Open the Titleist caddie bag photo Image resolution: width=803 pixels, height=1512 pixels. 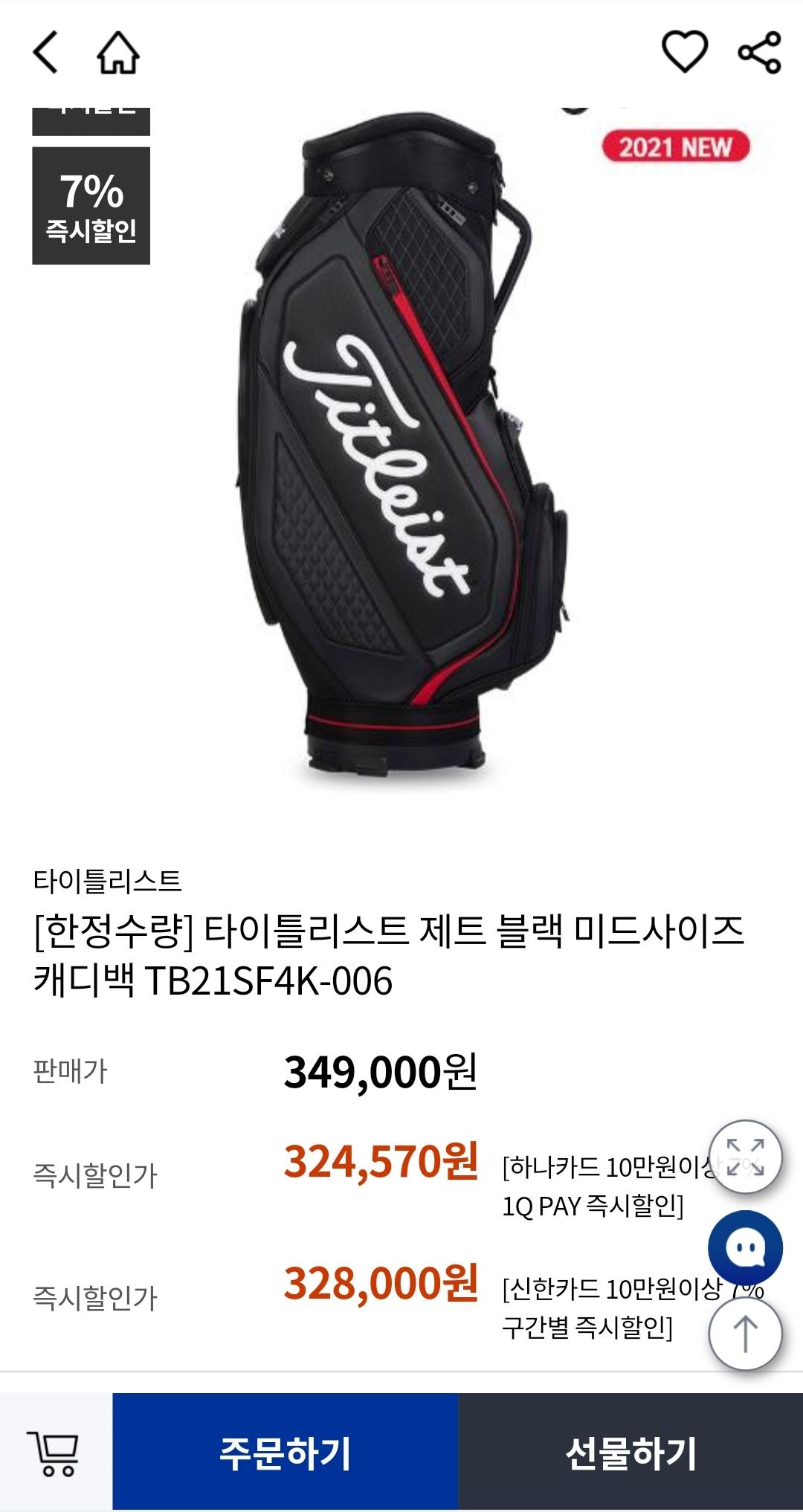(x=401, y=446)
